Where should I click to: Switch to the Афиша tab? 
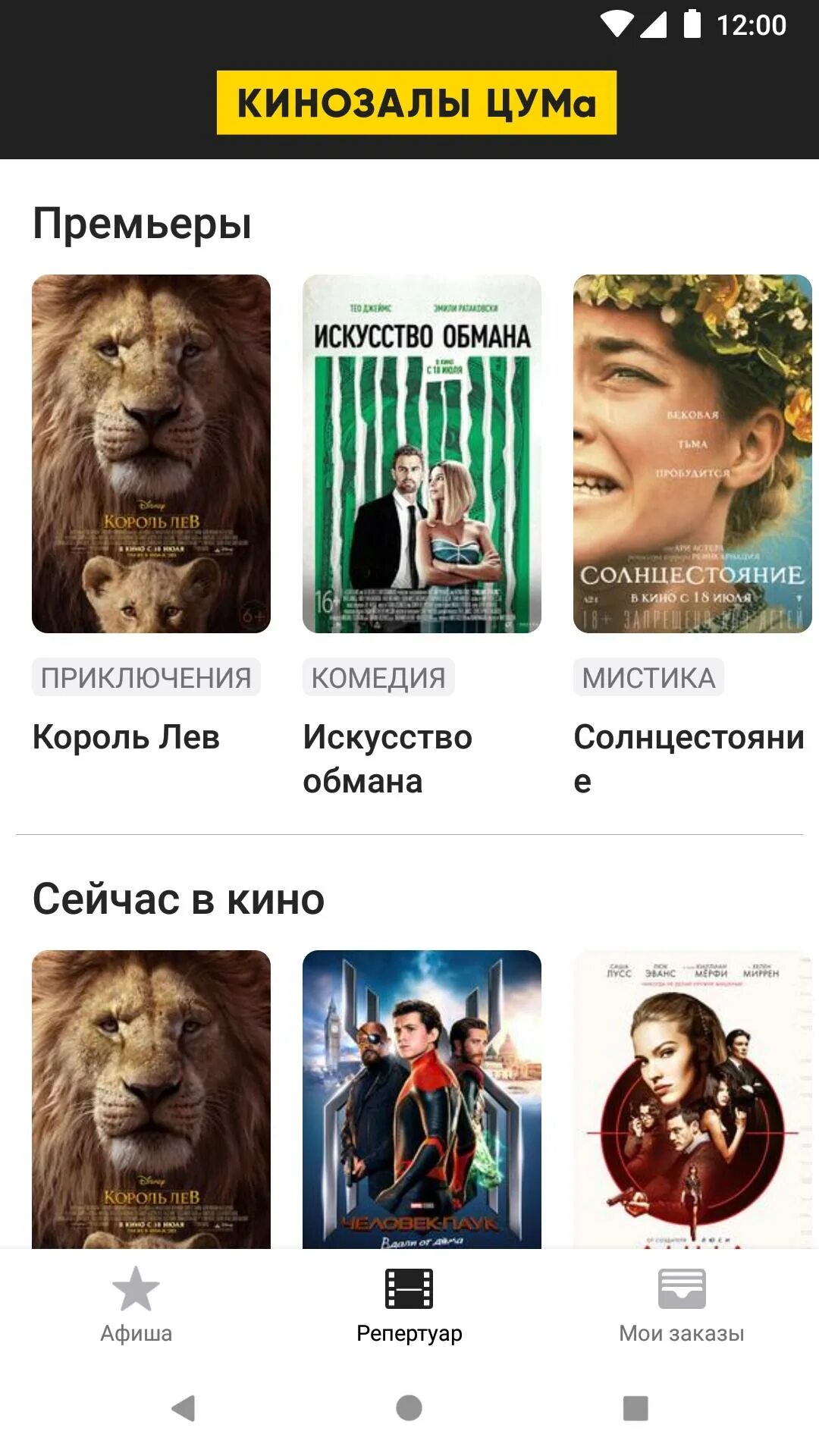[136, 1306]
